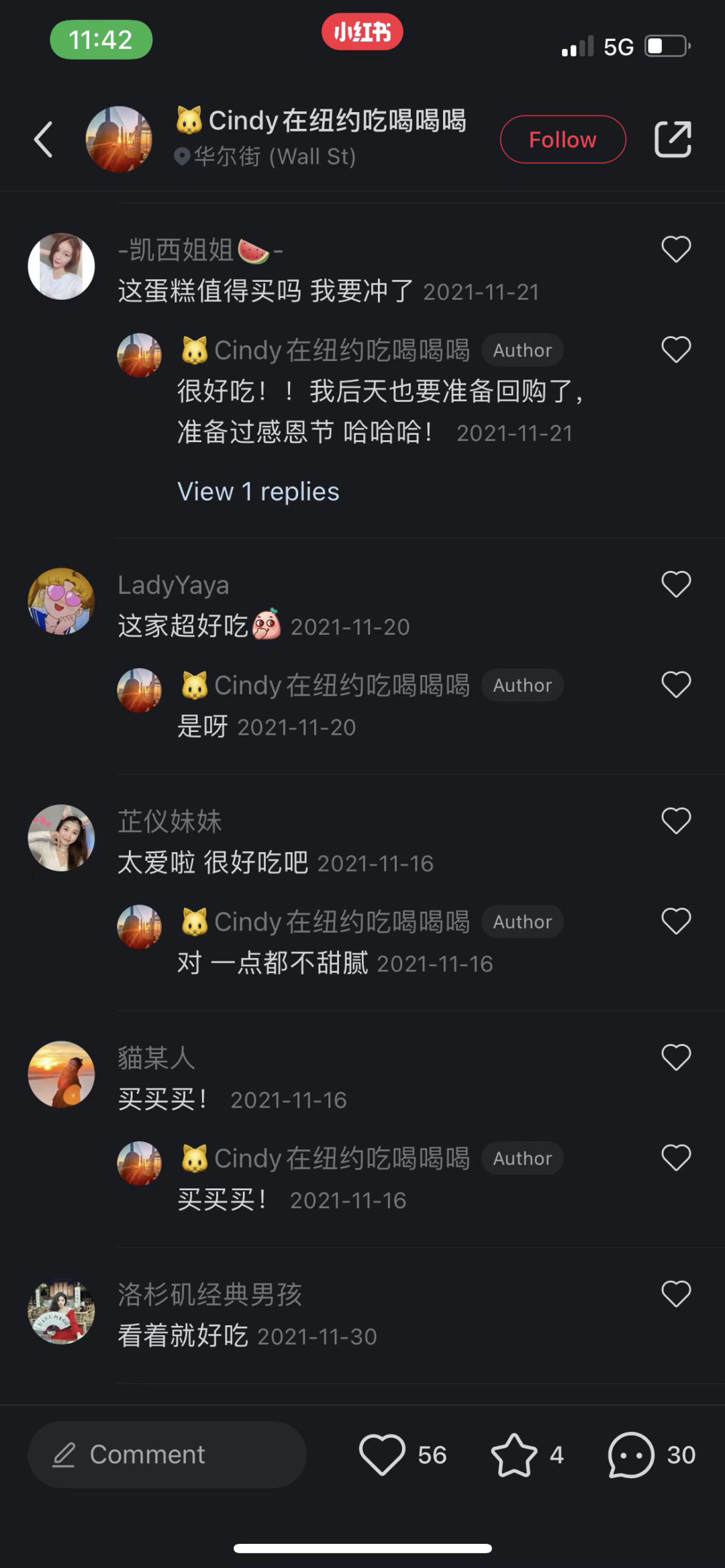Expand View 1 replies
Screen dimensions: 725x1568
click(x=258, y=492)
